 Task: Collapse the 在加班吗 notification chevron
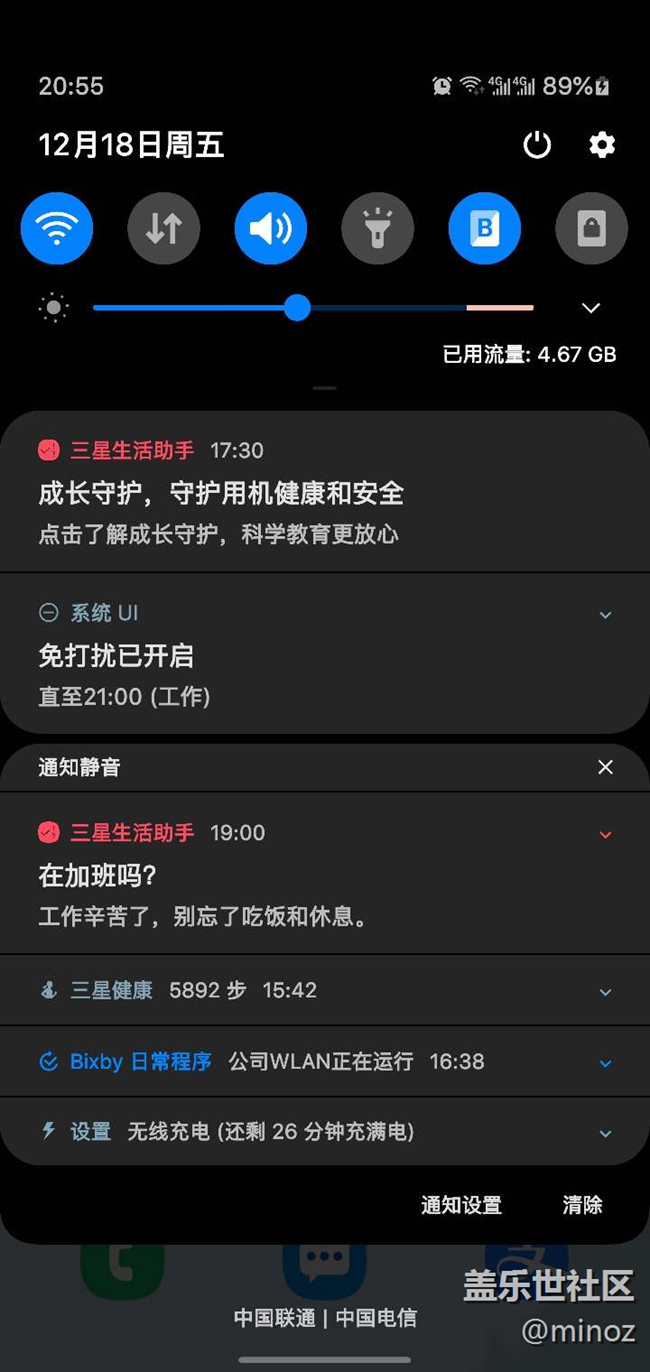[605, 834]
